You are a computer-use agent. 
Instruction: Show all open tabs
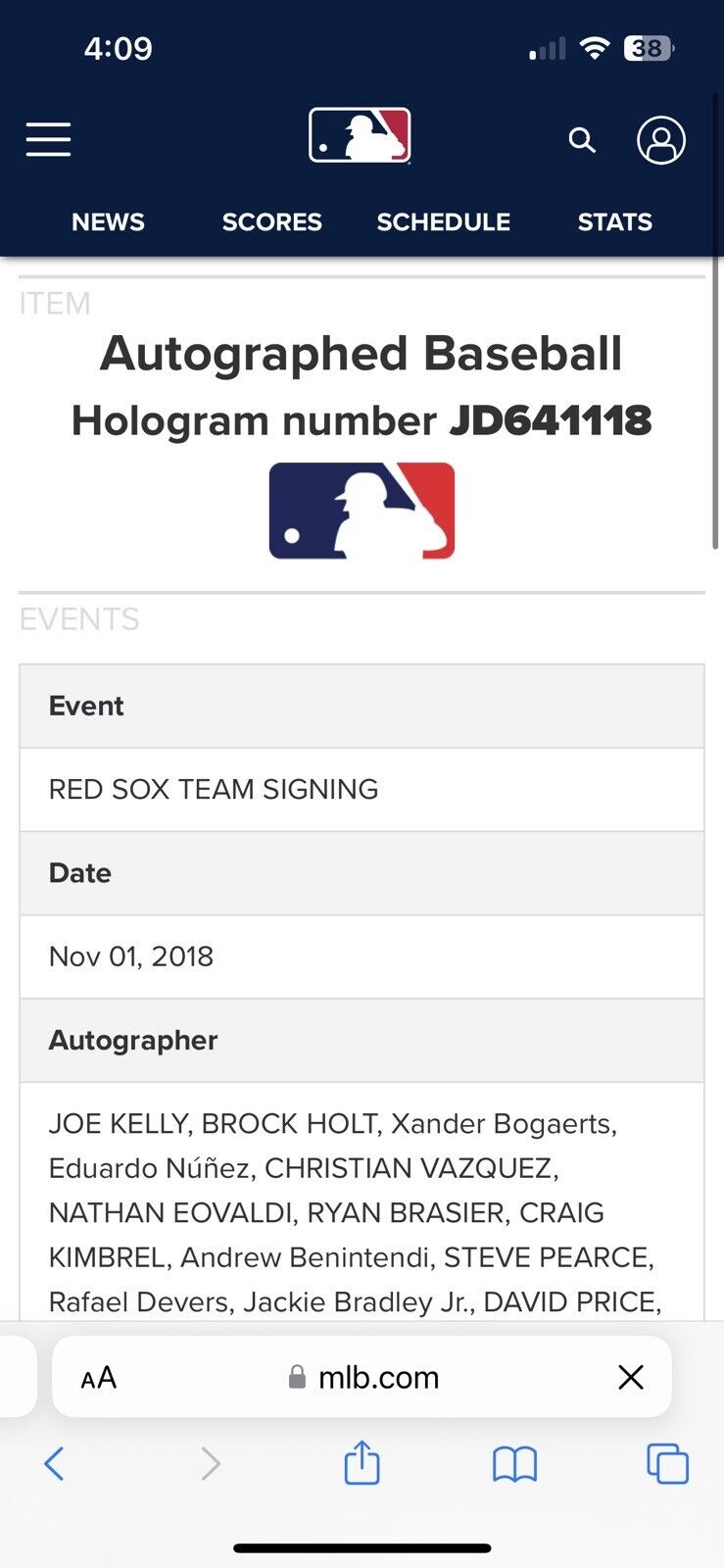coord(667,1464)
